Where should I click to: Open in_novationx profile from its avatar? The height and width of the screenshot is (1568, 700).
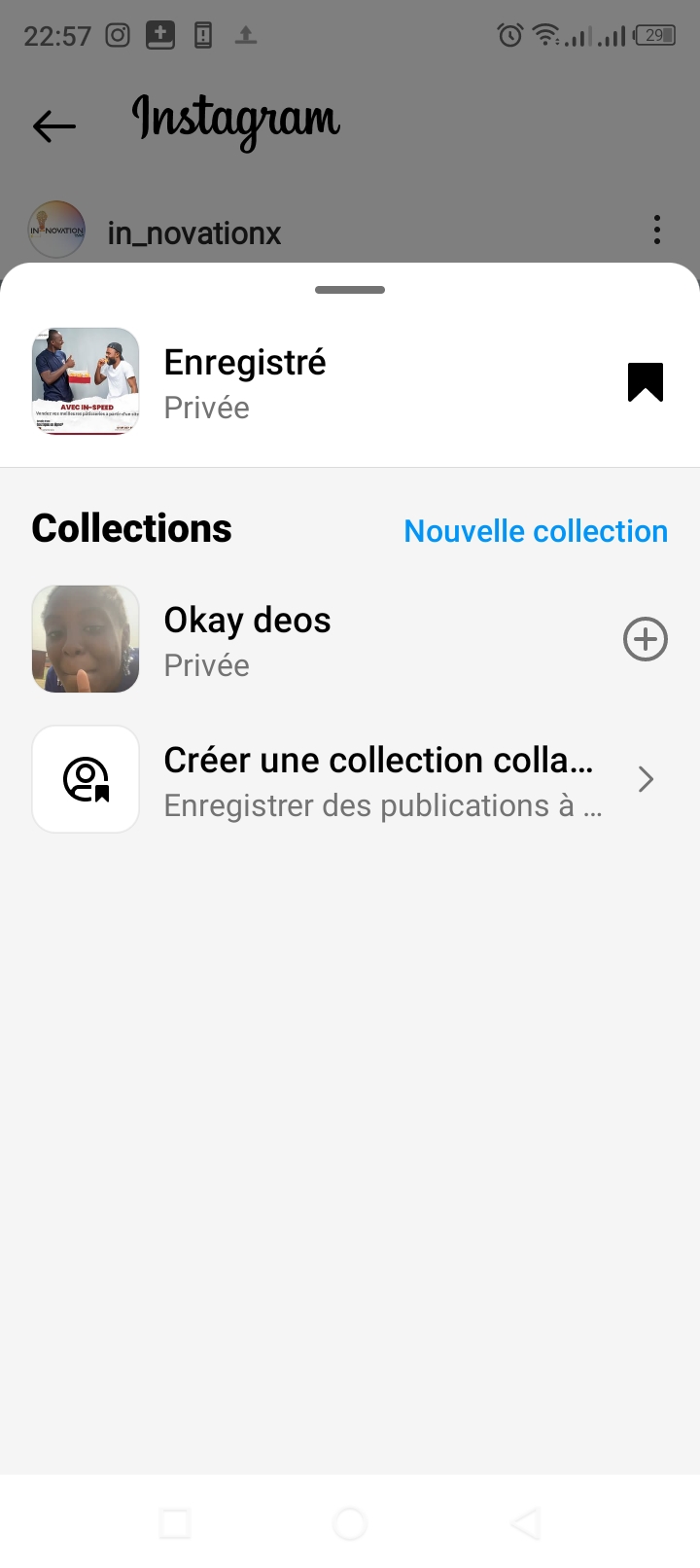click(x=56, y=231)
